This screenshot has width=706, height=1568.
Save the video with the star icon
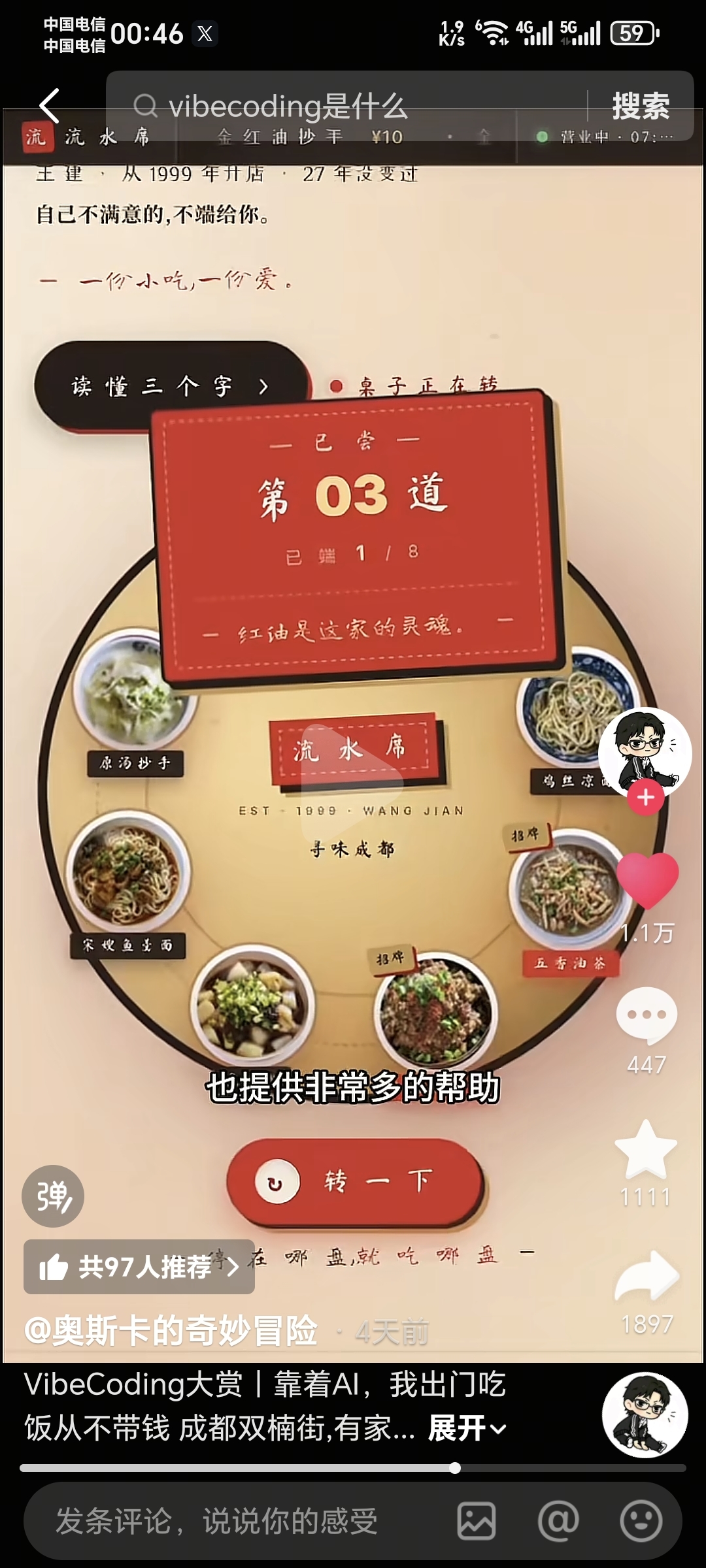(x=646, y=1150)
